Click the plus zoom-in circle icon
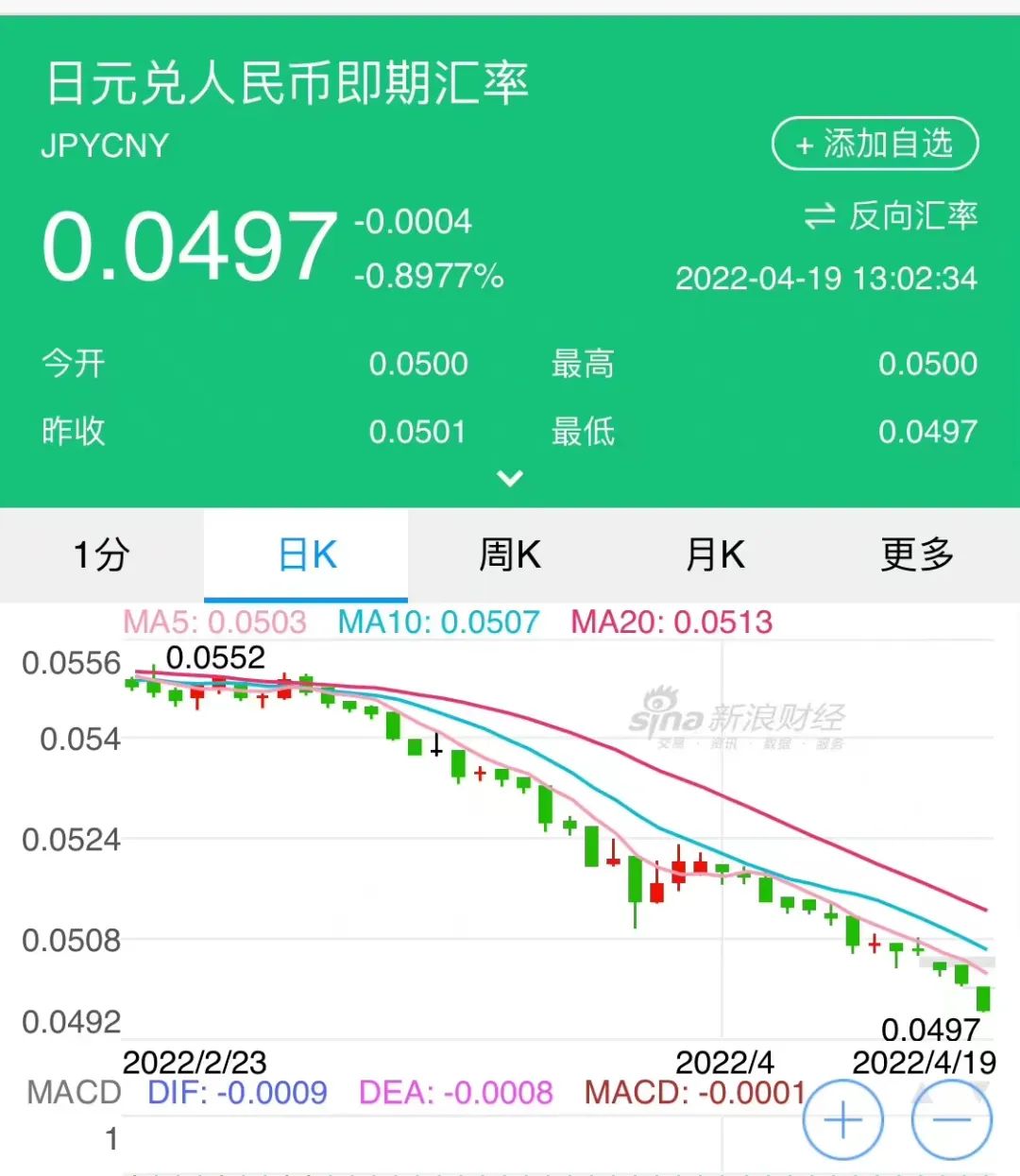 point(842,1118)
